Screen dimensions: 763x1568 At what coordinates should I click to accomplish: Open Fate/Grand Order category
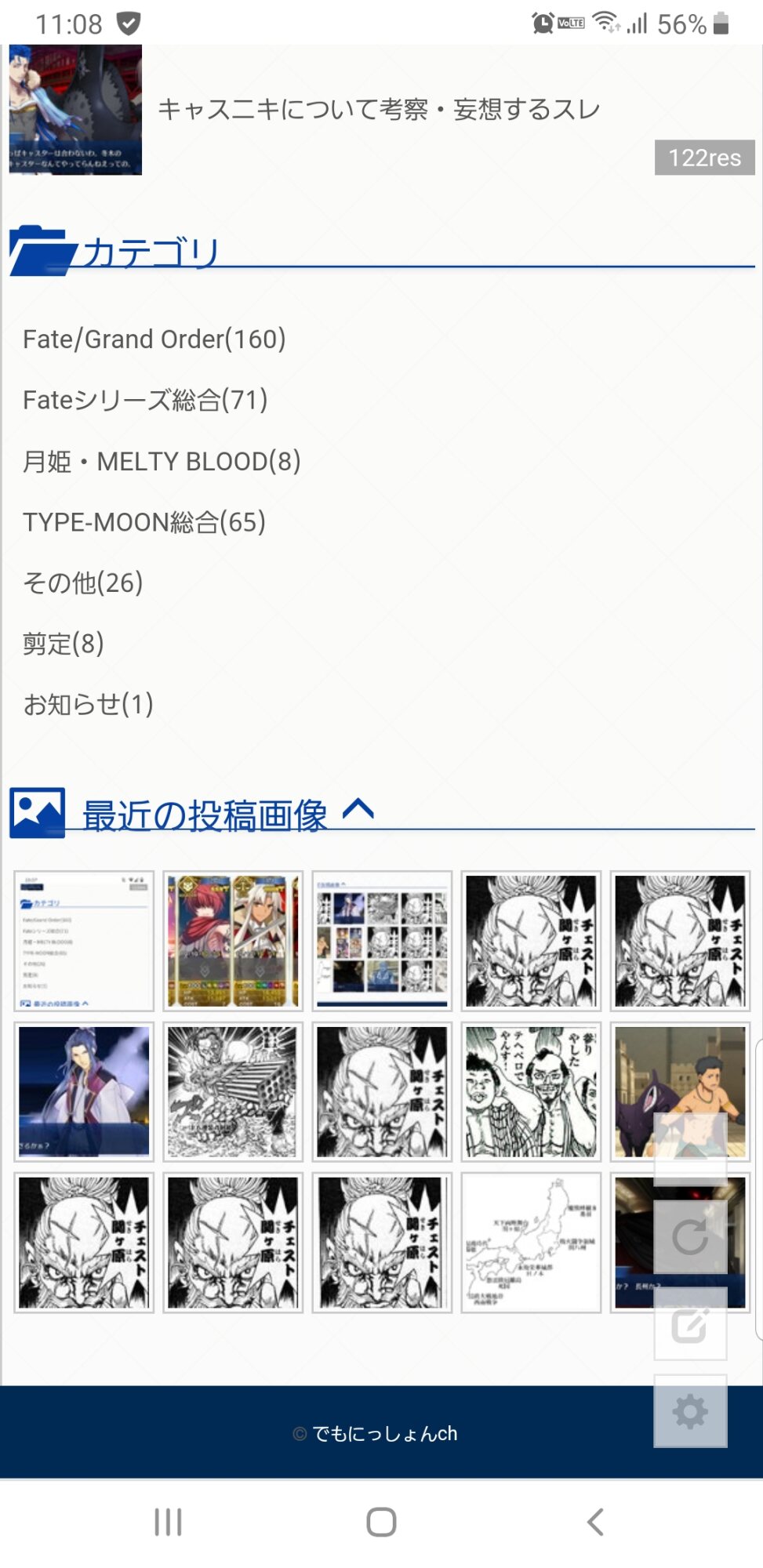154,339
